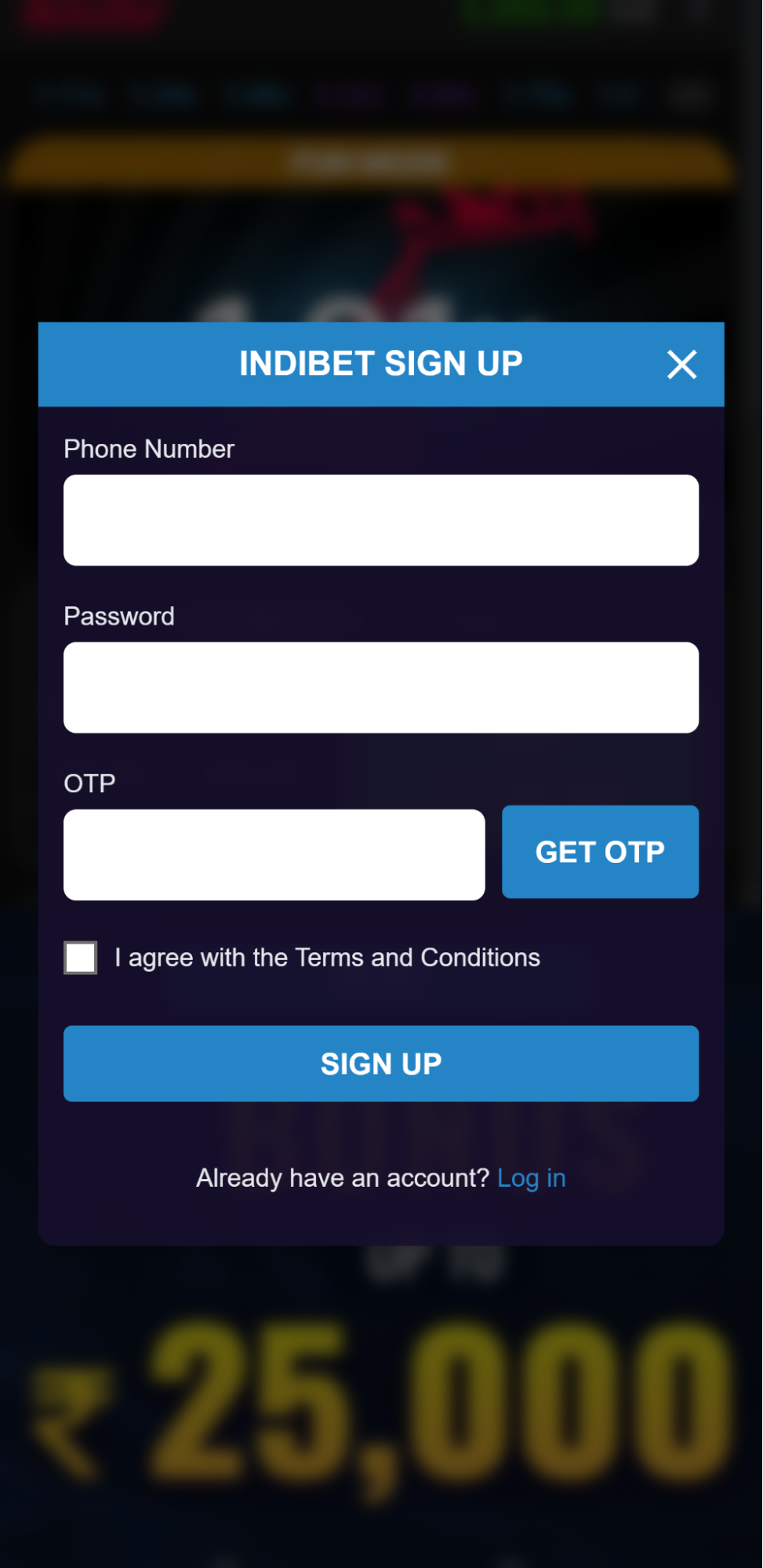Submit the form with SIGN UP
Image resolution: width=763 pixels, height=1568 pixels.
click(x=381, y=1064)
